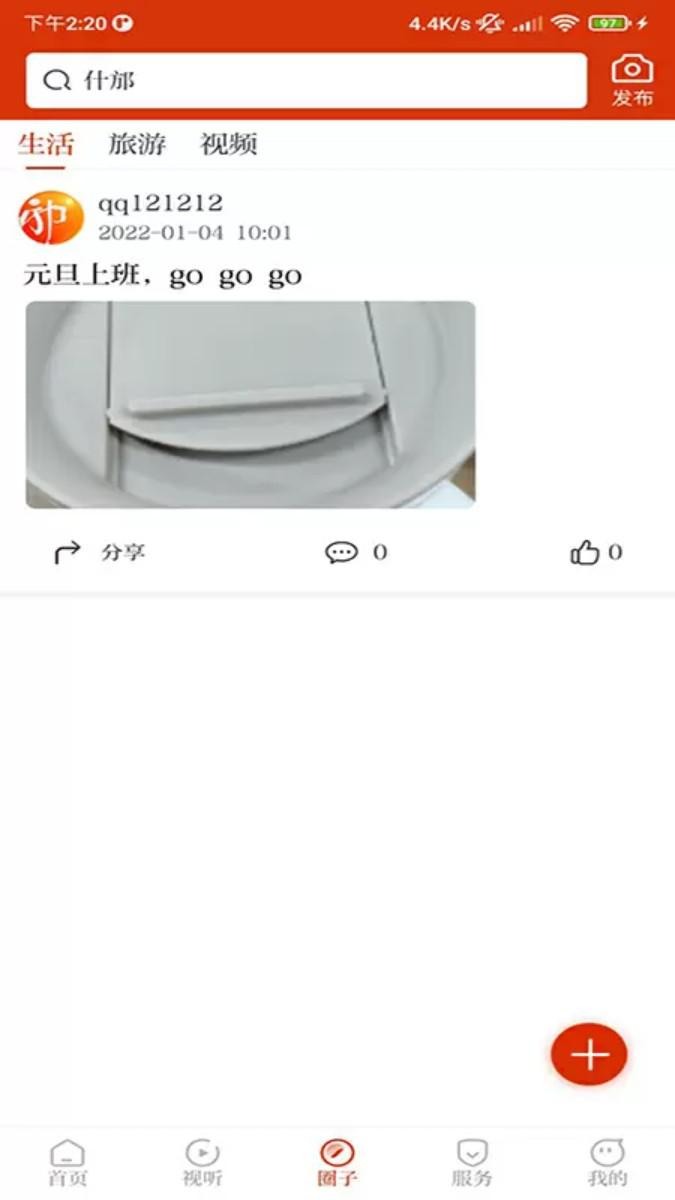Screen dimensions: 675x1200
Task: Open the photo in qq121212's post
Action: pyautogui.click(x=250, y=404)
